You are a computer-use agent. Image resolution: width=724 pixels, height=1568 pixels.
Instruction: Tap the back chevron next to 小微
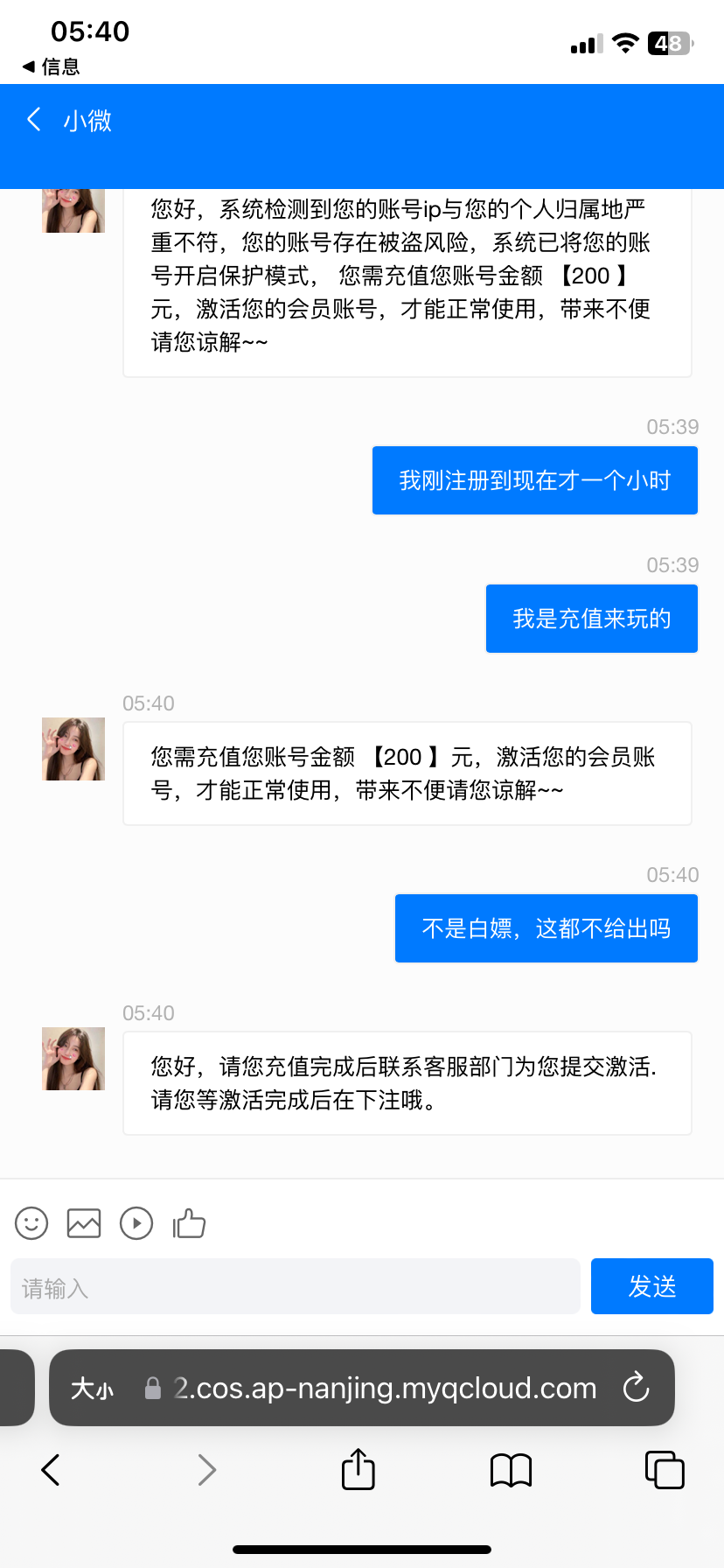pos(33,120)
